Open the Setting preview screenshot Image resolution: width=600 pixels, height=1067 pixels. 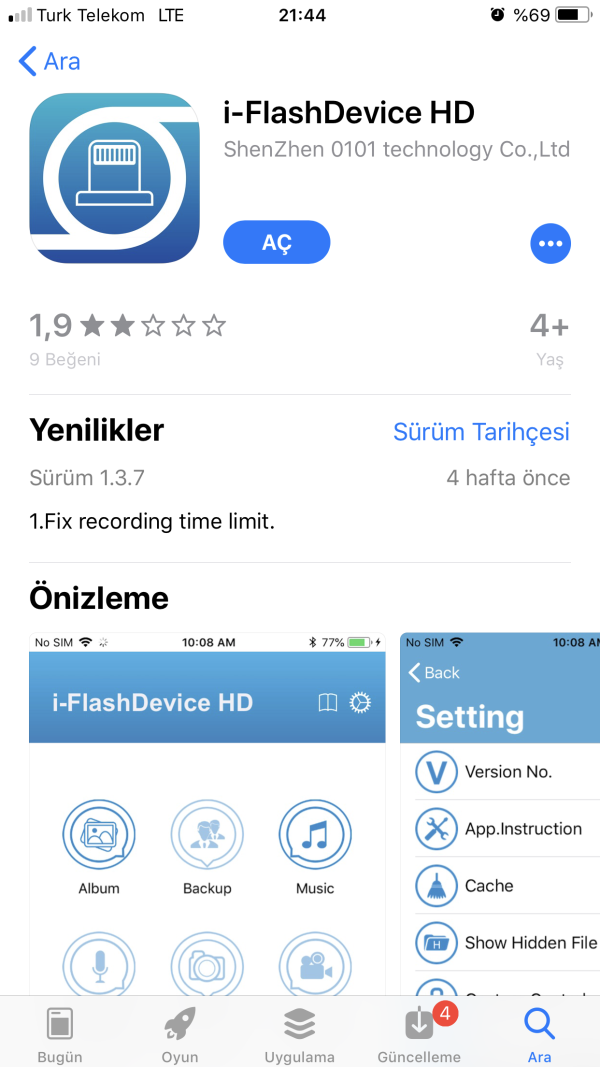(x=500, y=810)
